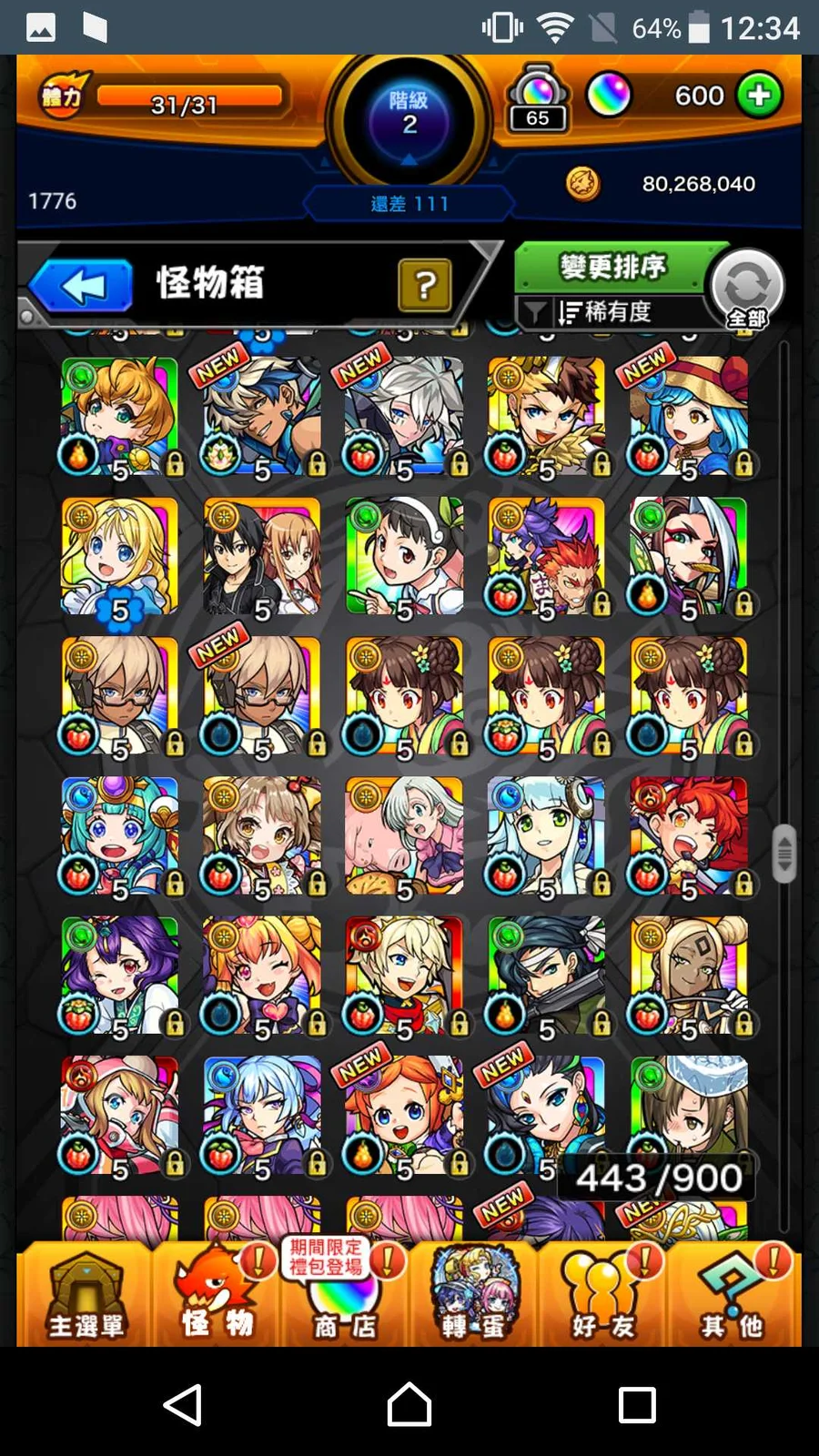
Task: Select the red-haired winking girl monster card
Action: (689, 836)
